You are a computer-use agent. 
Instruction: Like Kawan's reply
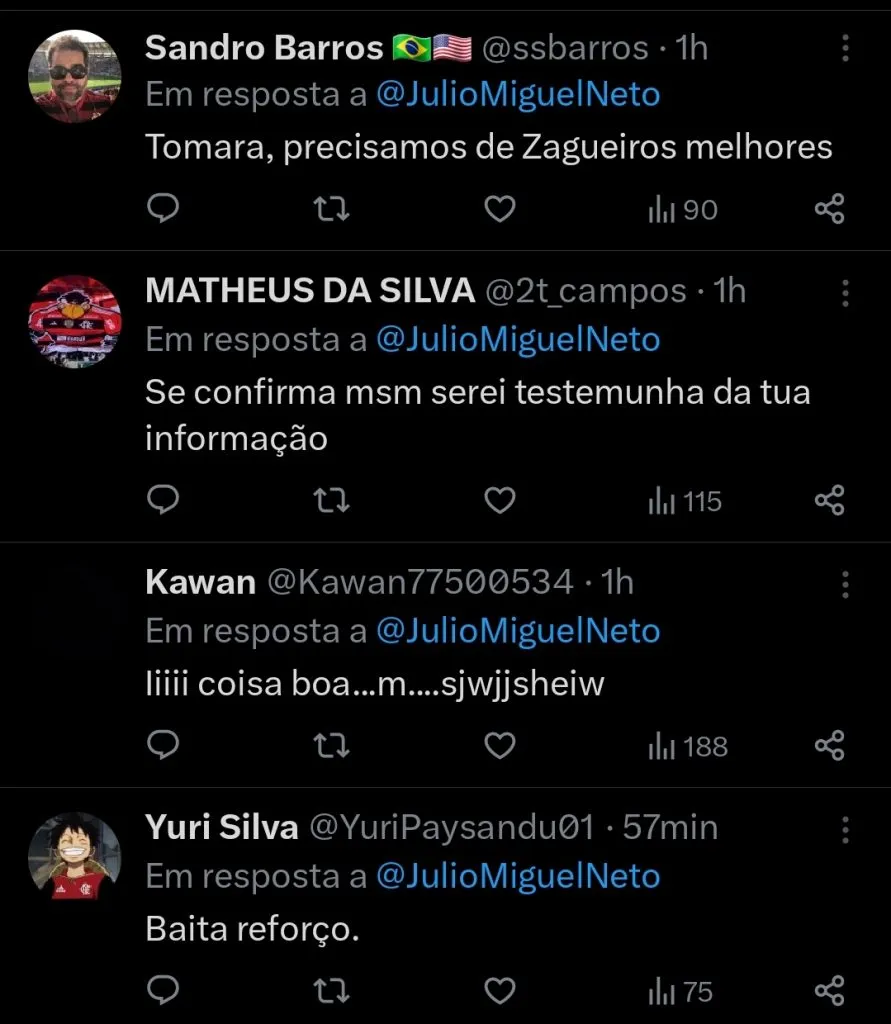click(x=499, y=745)
